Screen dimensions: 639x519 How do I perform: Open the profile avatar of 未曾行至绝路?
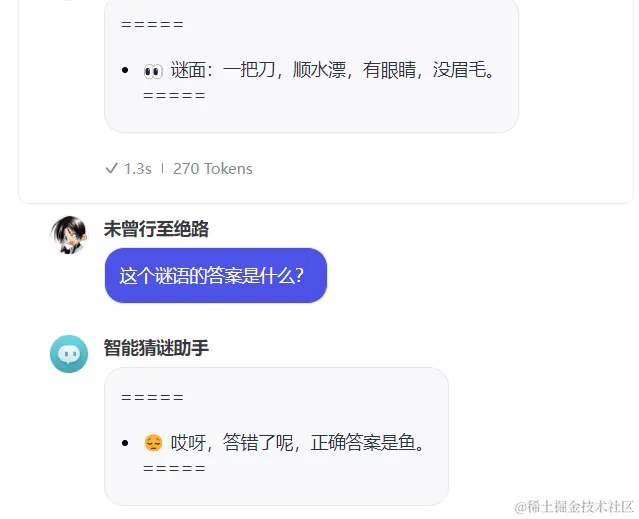tap(69, 235)
